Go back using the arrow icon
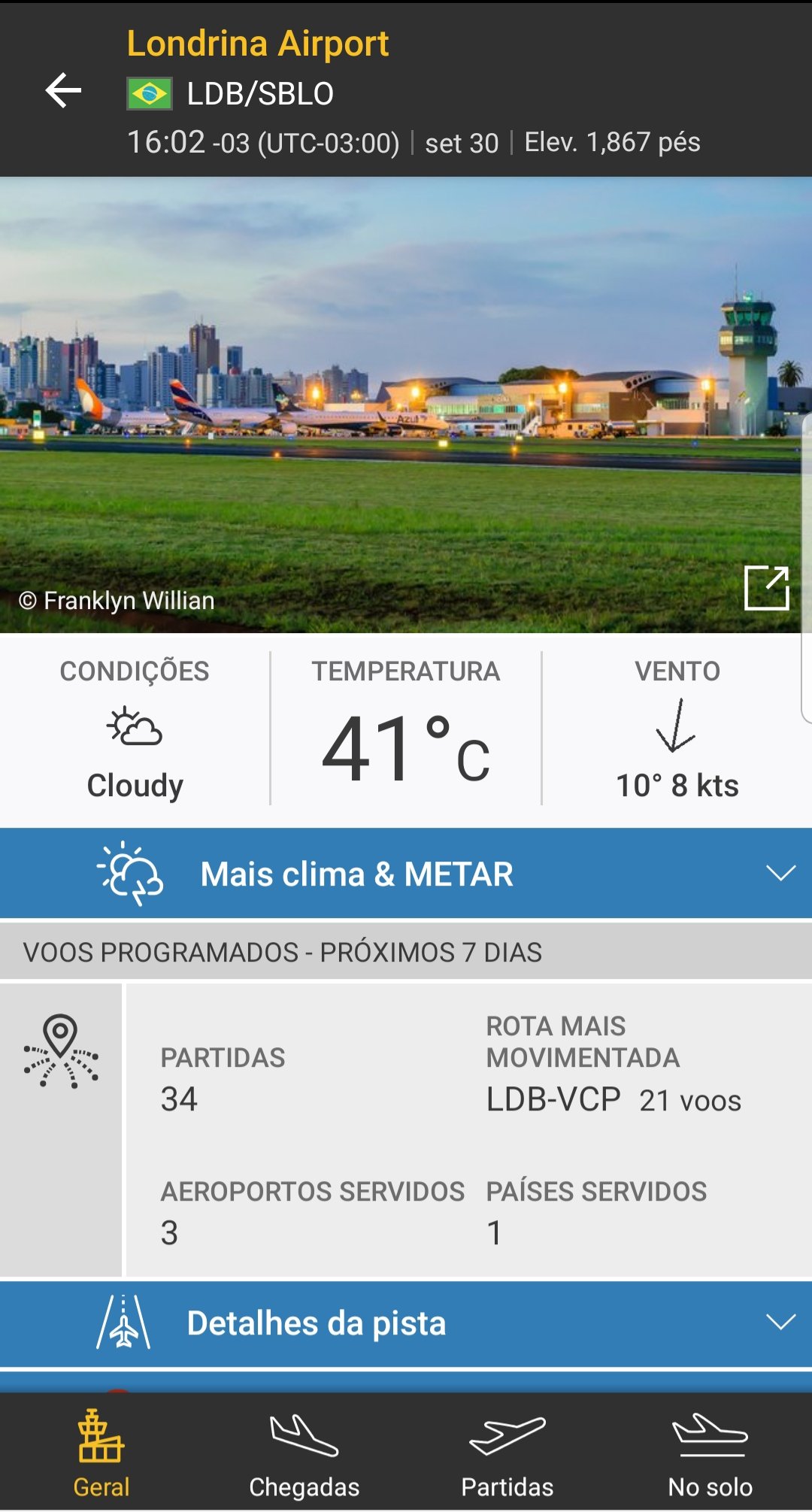This screenshot has width=812, height=1512. point(63,91)
